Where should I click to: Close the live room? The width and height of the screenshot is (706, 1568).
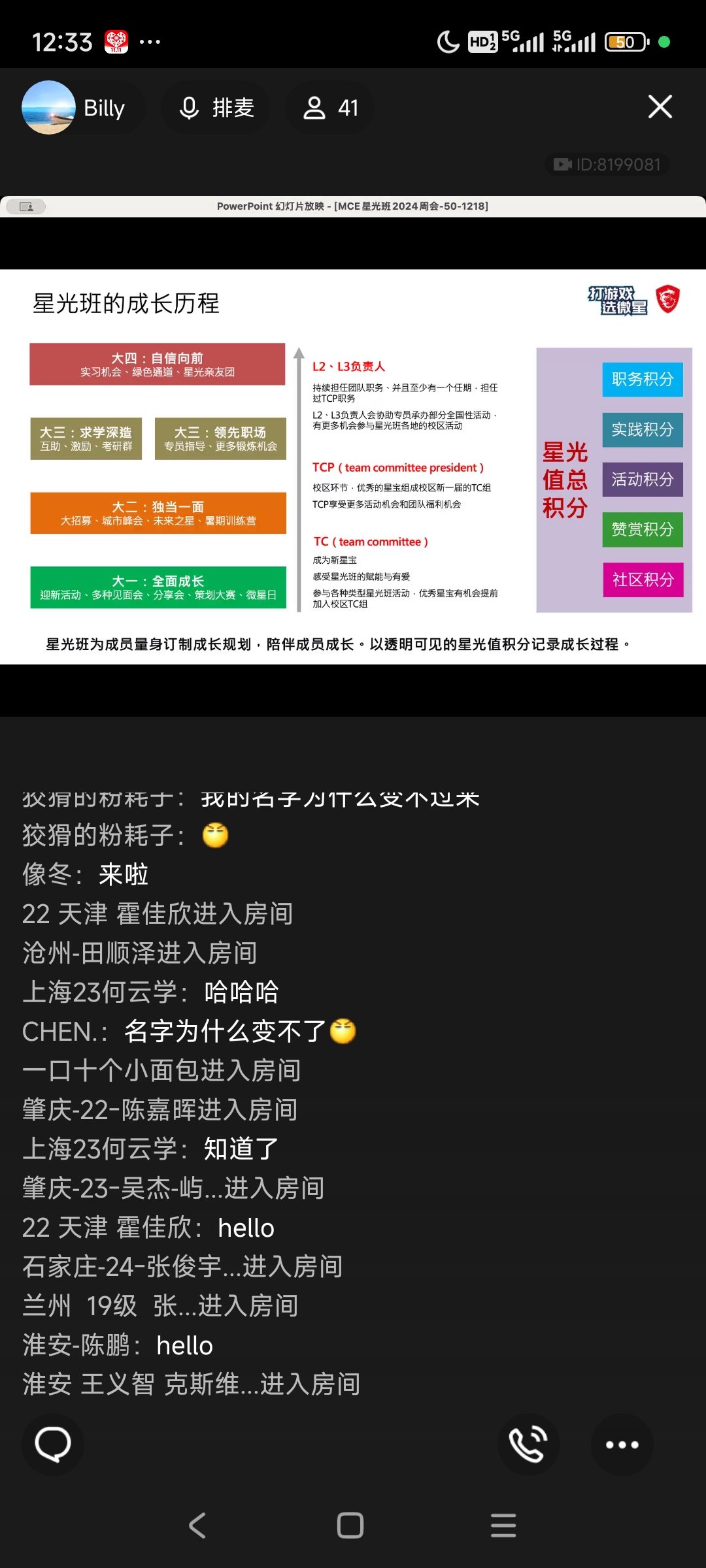[x=660, y=106]
